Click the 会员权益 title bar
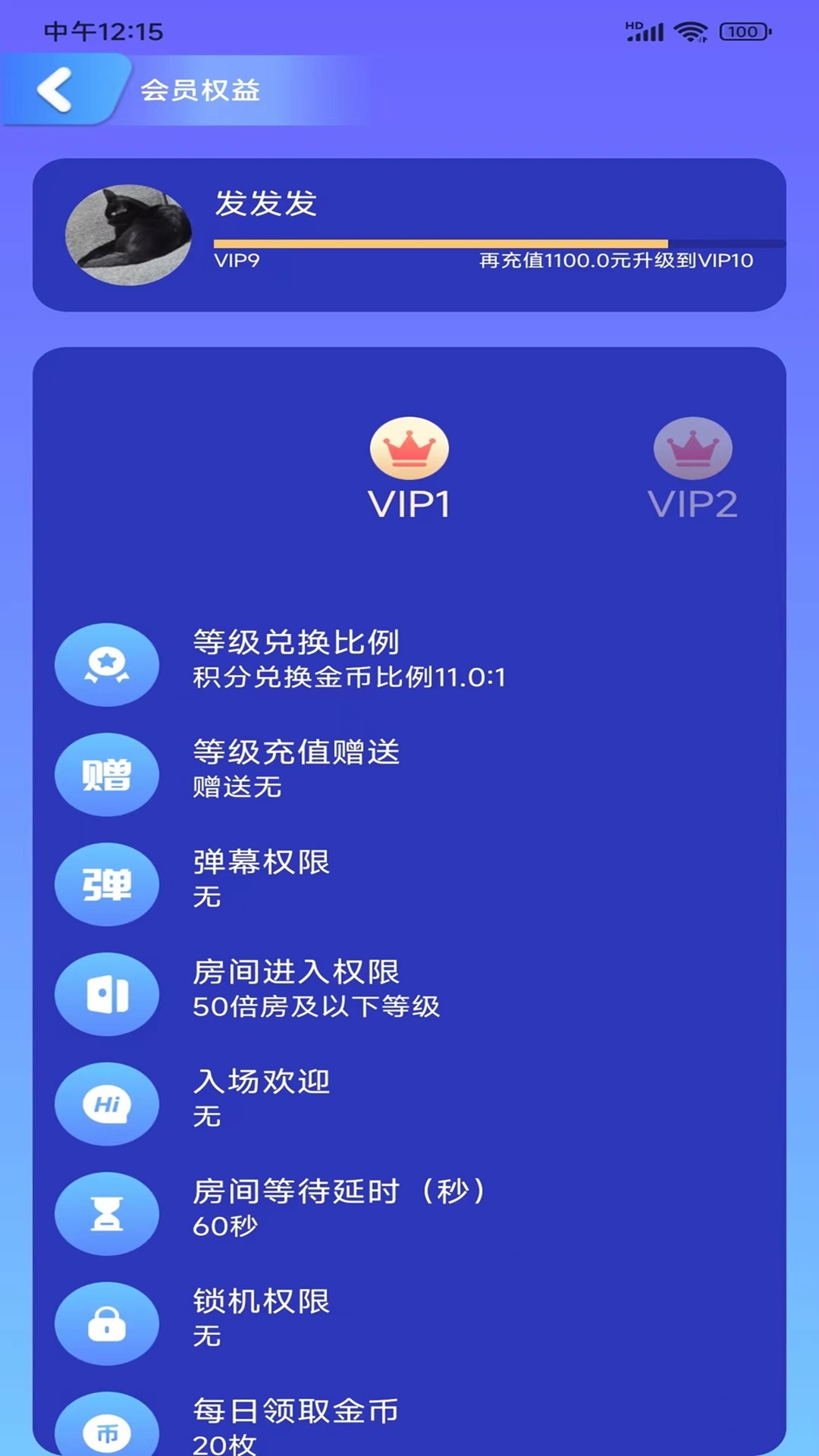The height and width of the screenshot is (1456, 819). tap(201, 91)
